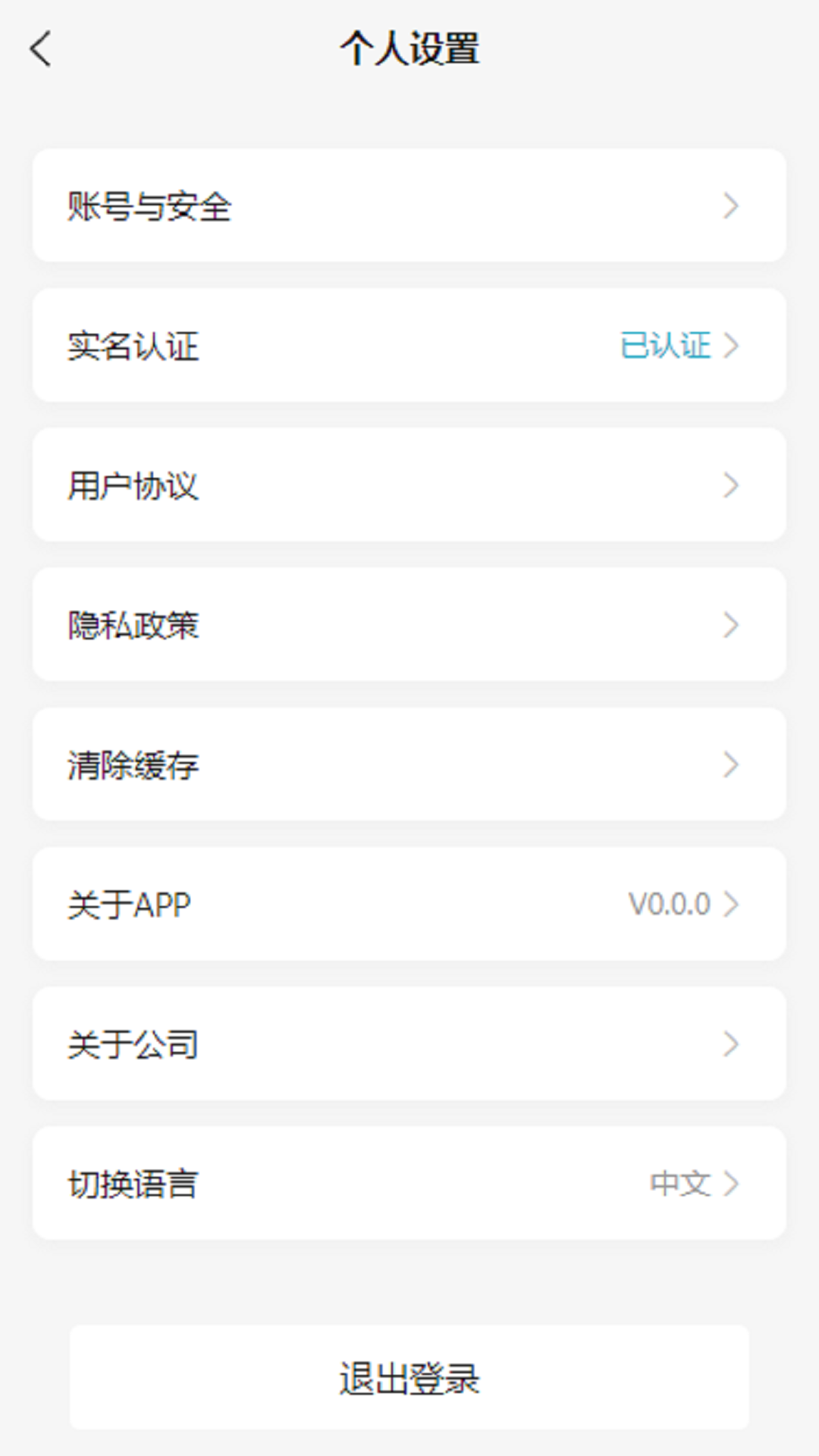The image size is (819, 1456).
Task: Tap the back arrow to leave settings
Action: (40, 49)
